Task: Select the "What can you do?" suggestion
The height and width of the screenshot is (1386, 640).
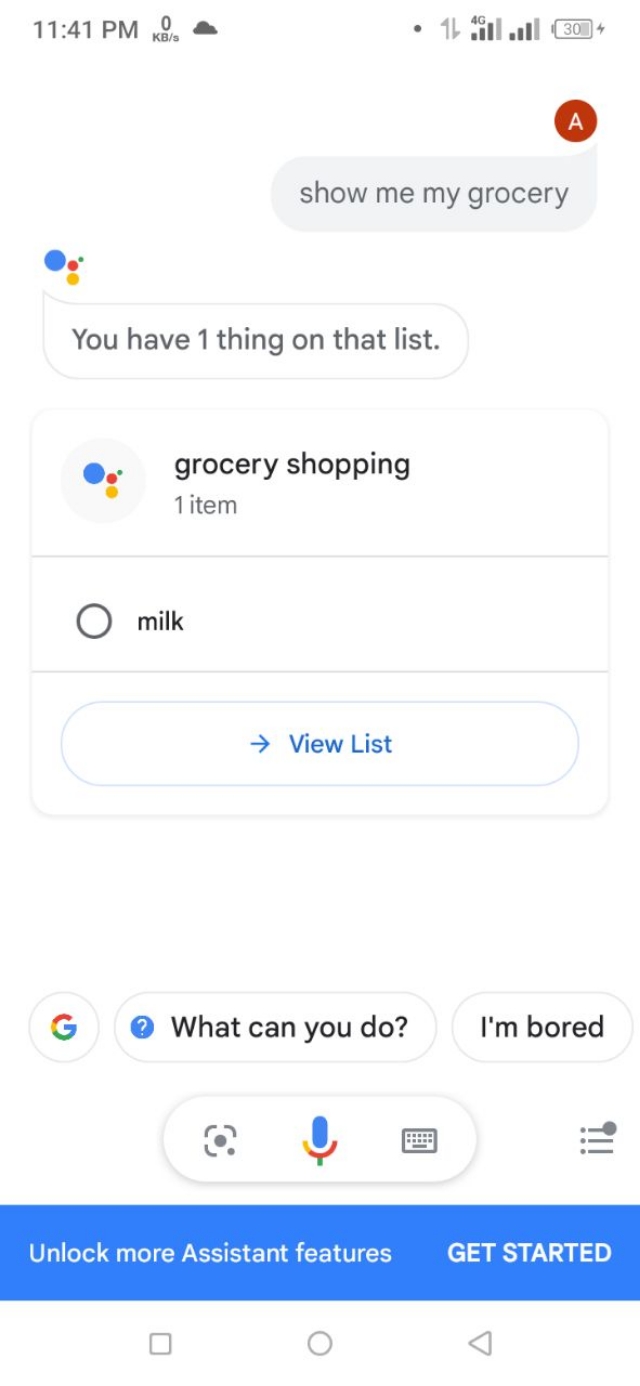Action: pyautogui.click(x=275, y=1027)
